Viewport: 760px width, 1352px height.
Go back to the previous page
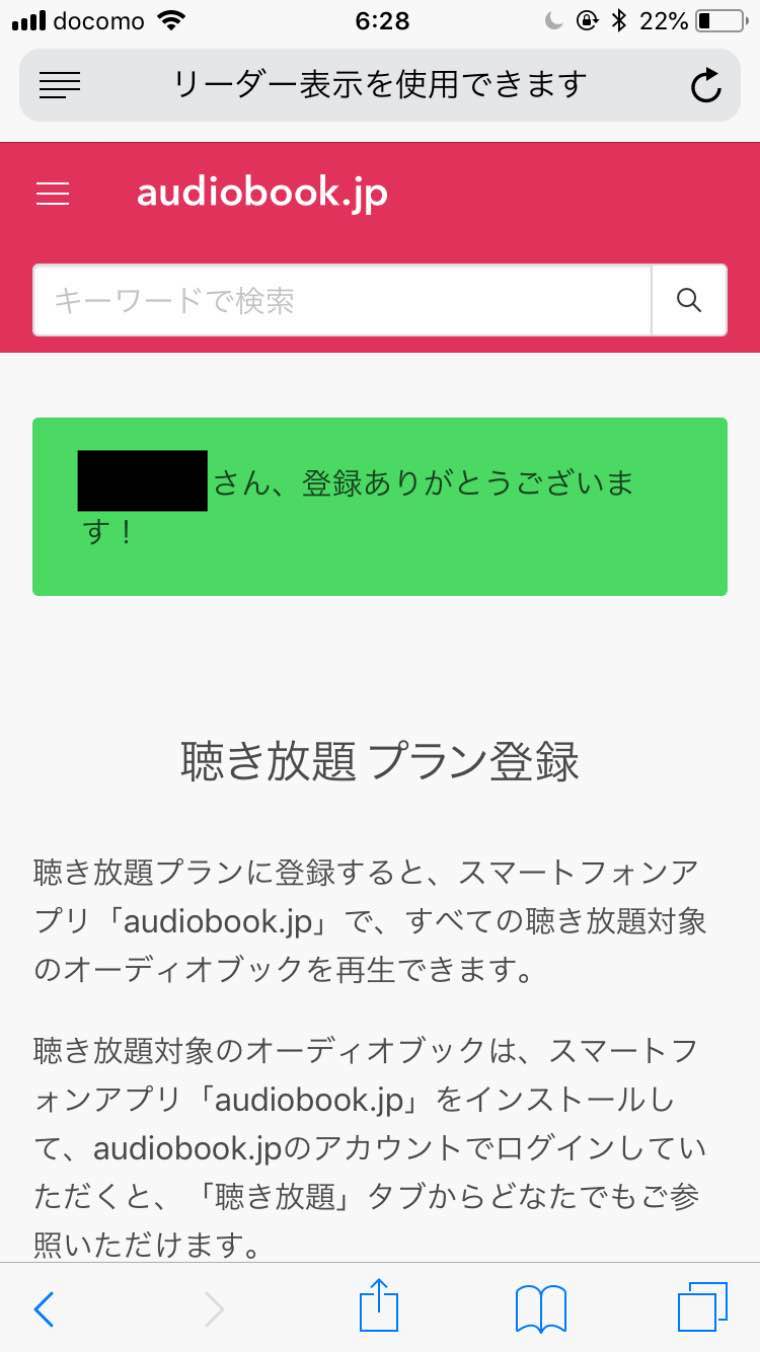(x=44, y=1308)
